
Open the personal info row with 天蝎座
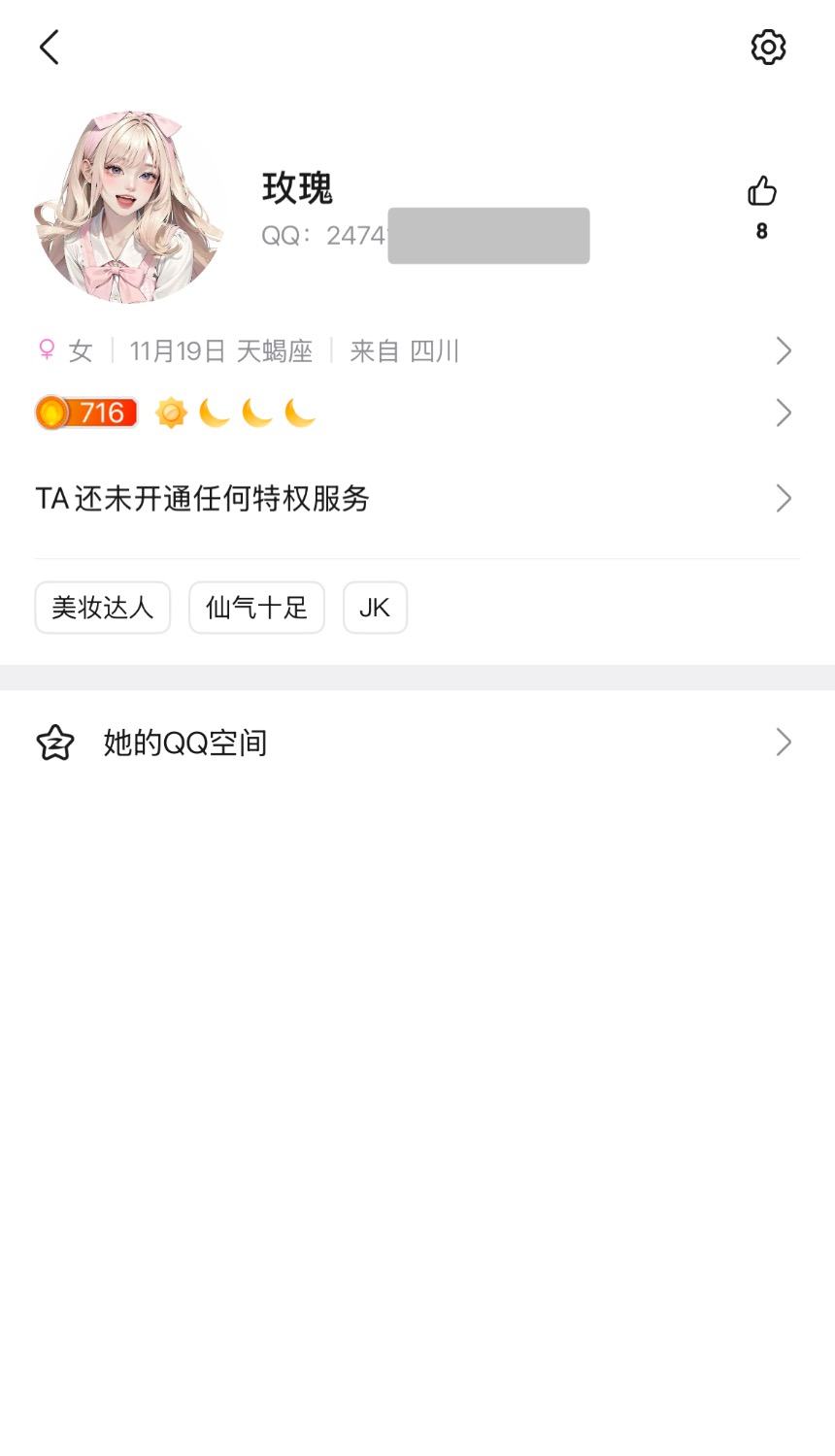tap(416, 350)
